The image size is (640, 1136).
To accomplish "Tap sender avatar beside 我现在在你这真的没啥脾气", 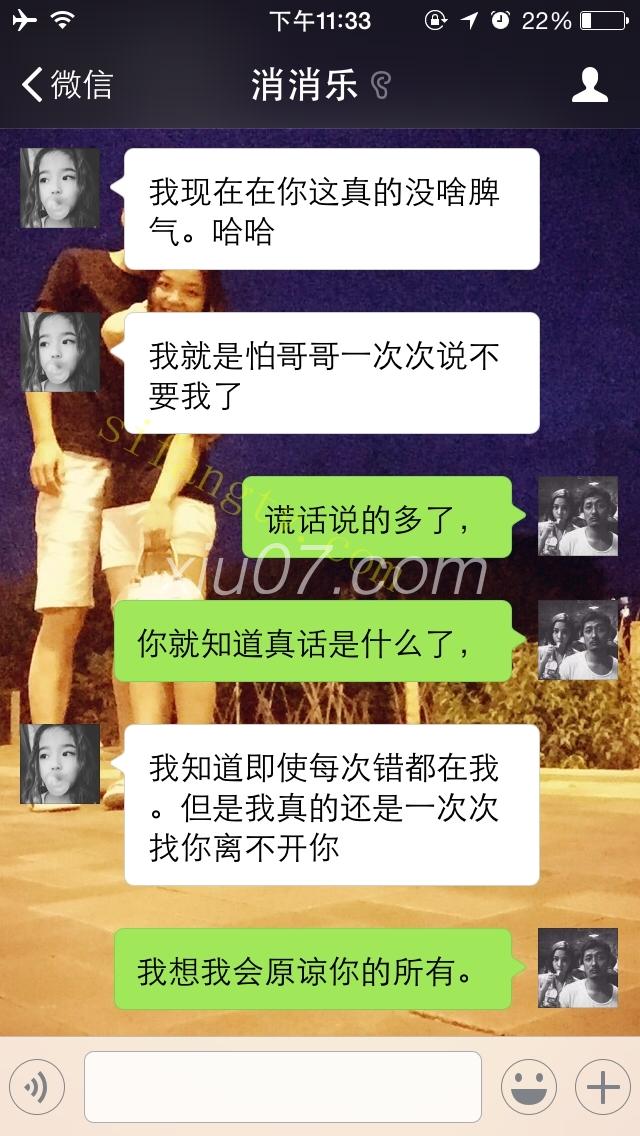I will [x=60, y=188].
